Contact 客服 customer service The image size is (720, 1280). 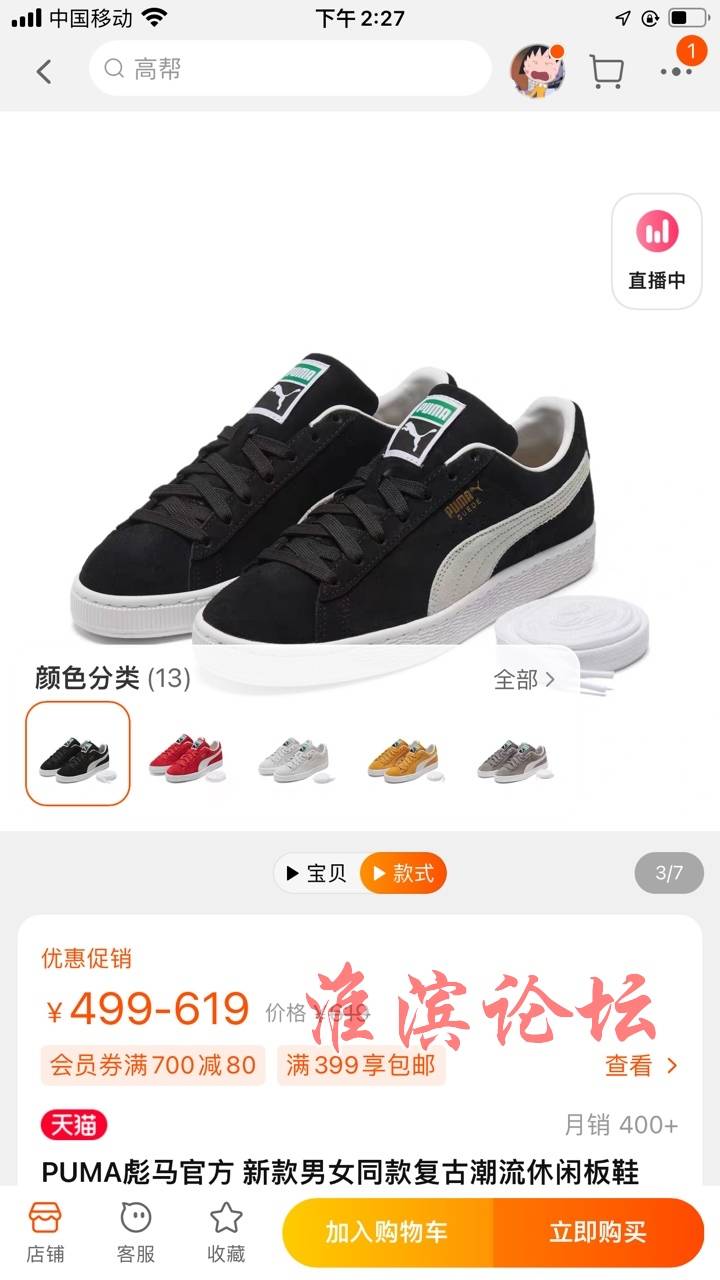pyautogui.click(x=136, y=1232)
